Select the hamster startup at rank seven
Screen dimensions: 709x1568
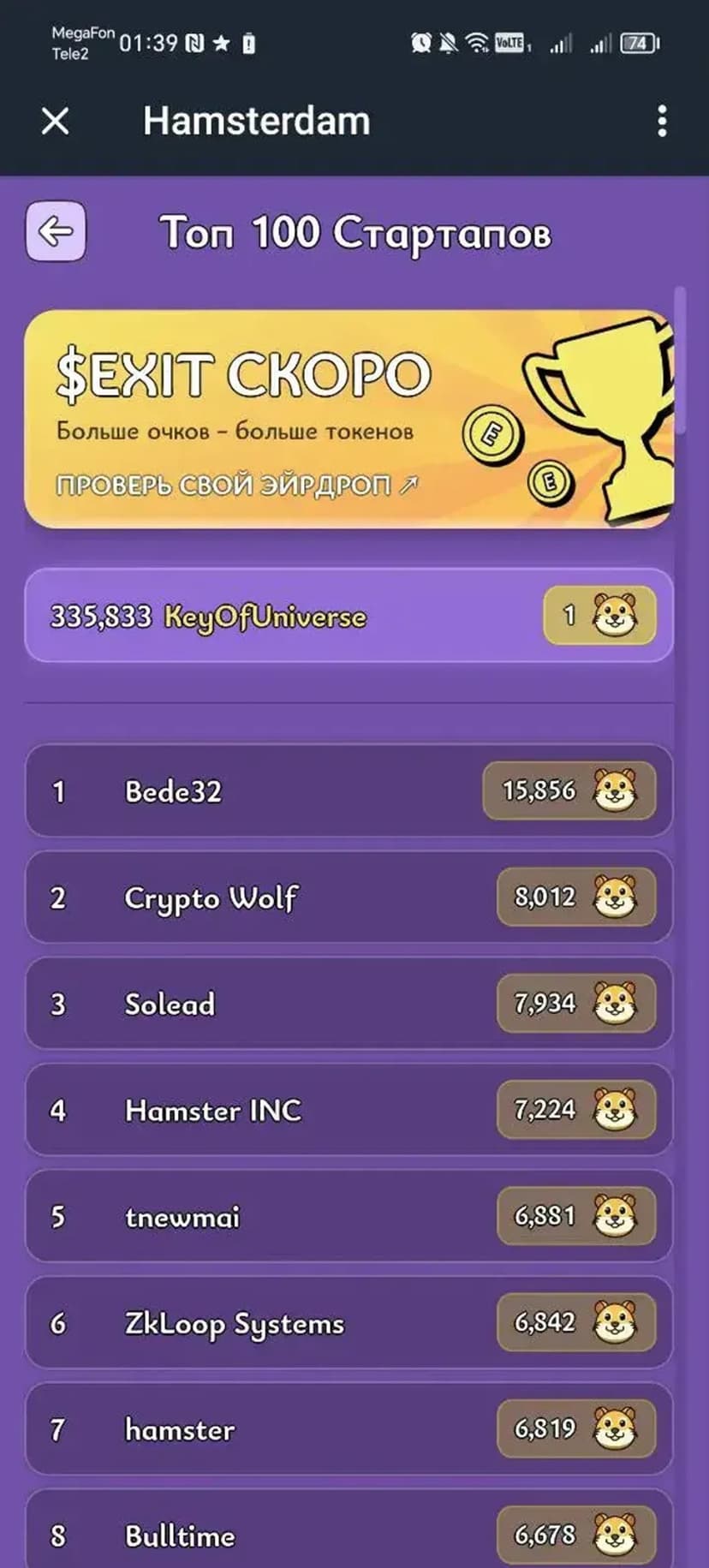349,1428
